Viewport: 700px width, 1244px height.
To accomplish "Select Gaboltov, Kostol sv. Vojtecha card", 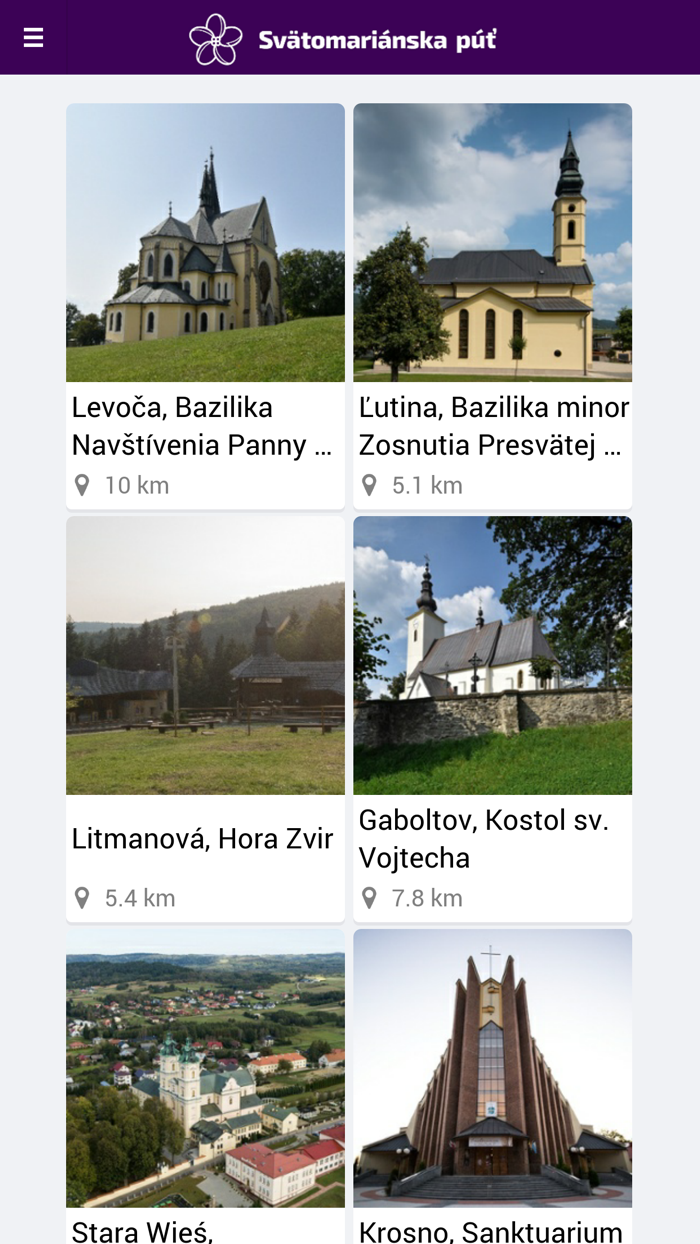I will pos(492,718).
